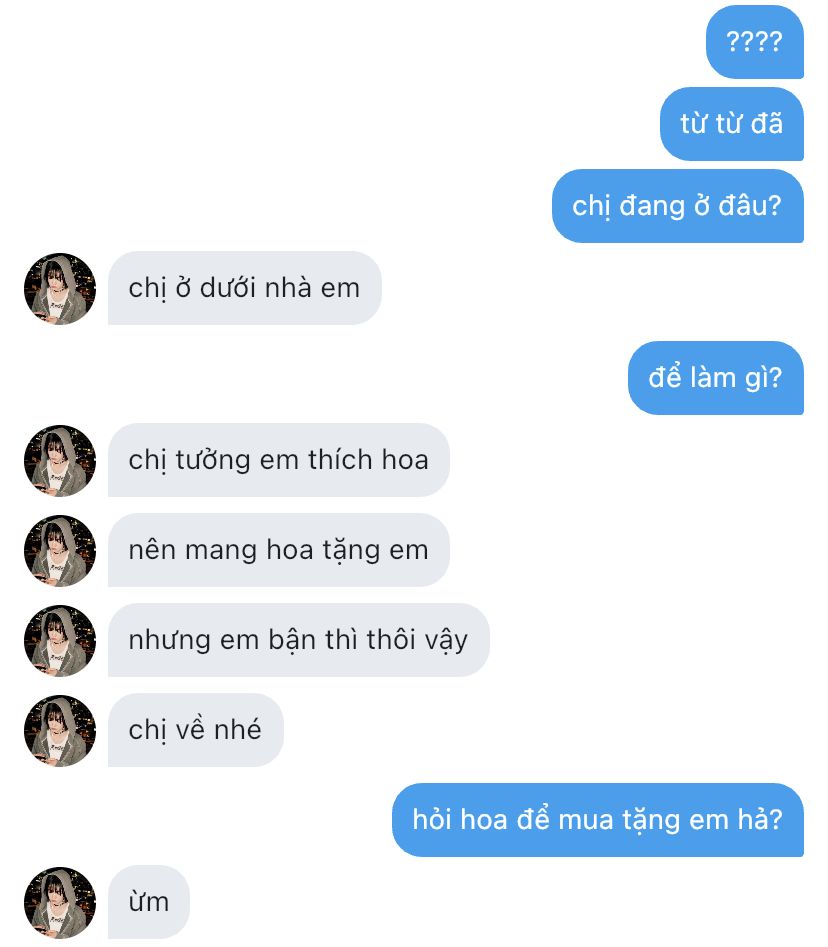The width and height of the screenshot is (828, 947).
Task: View profile from avatar beside "nên mang hoa tặng em"
Action: point(60,551)
